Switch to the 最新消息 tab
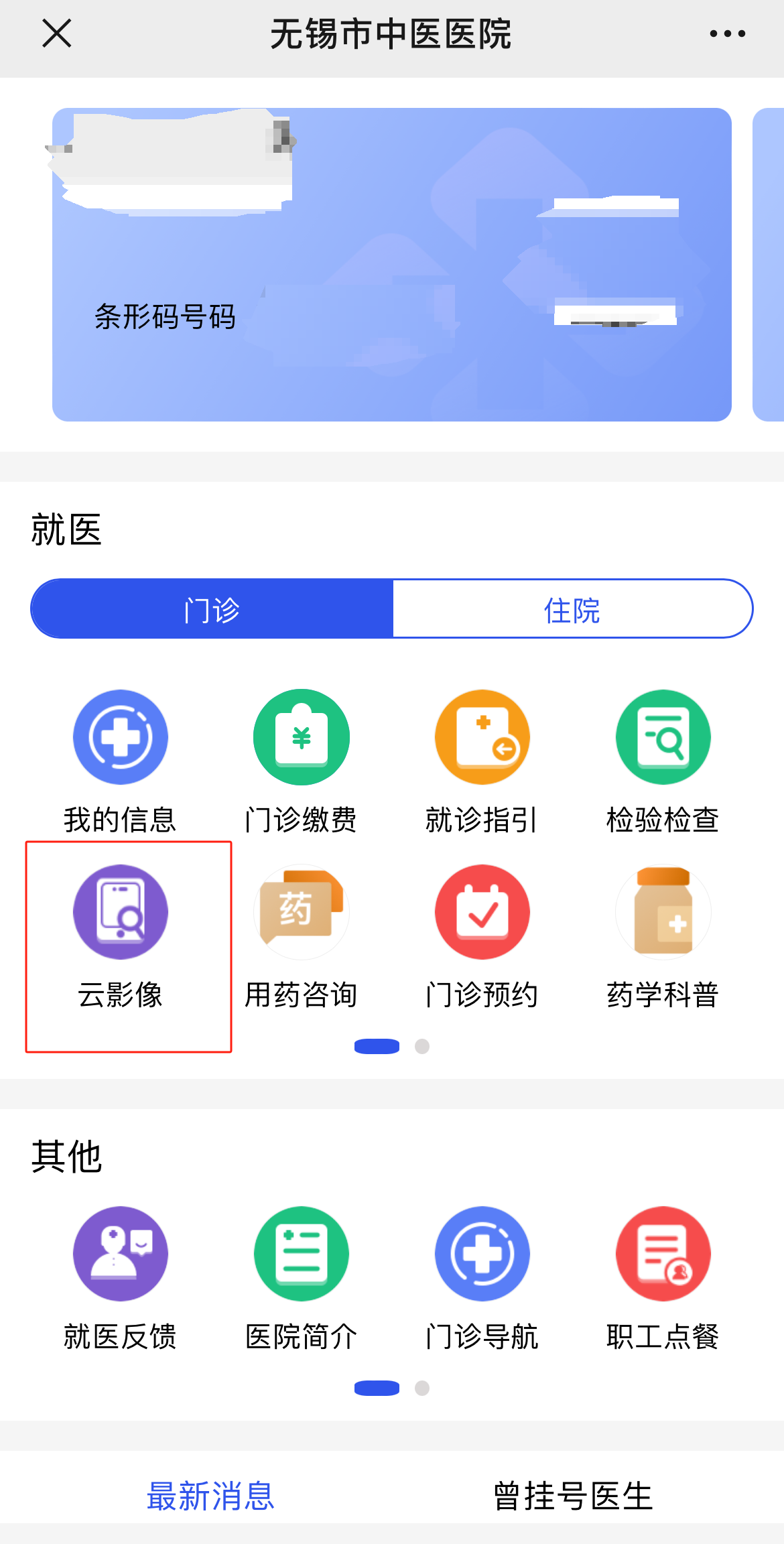Image resolution: width=784 pixels, height=1544 pixels. point(211,1496)
